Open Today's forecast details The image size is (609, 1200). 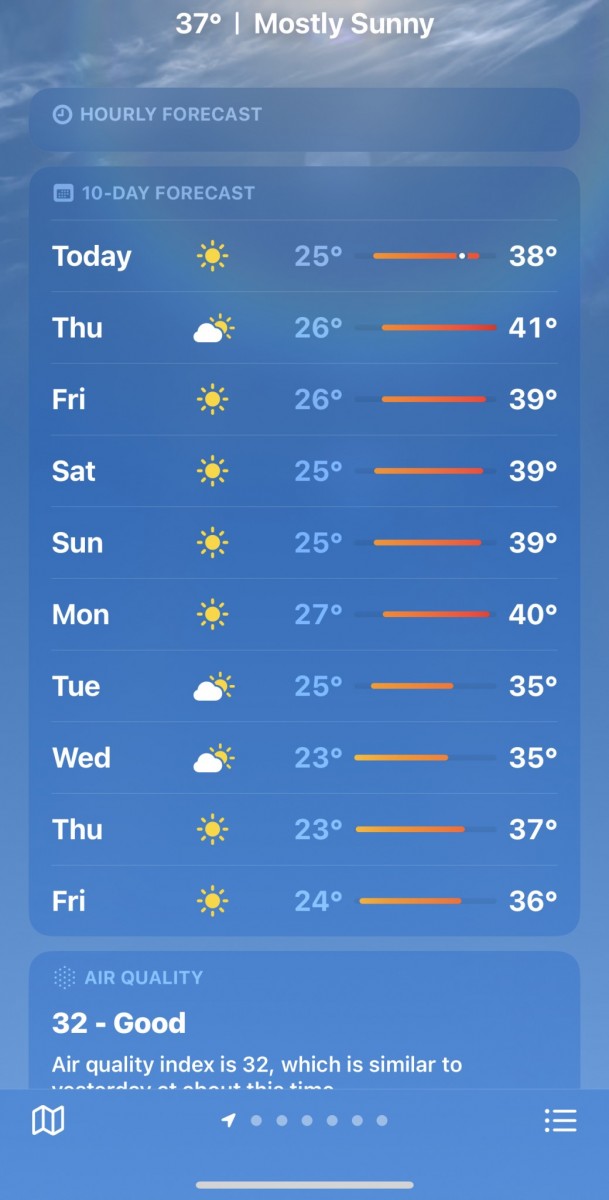tap(304, 257)
